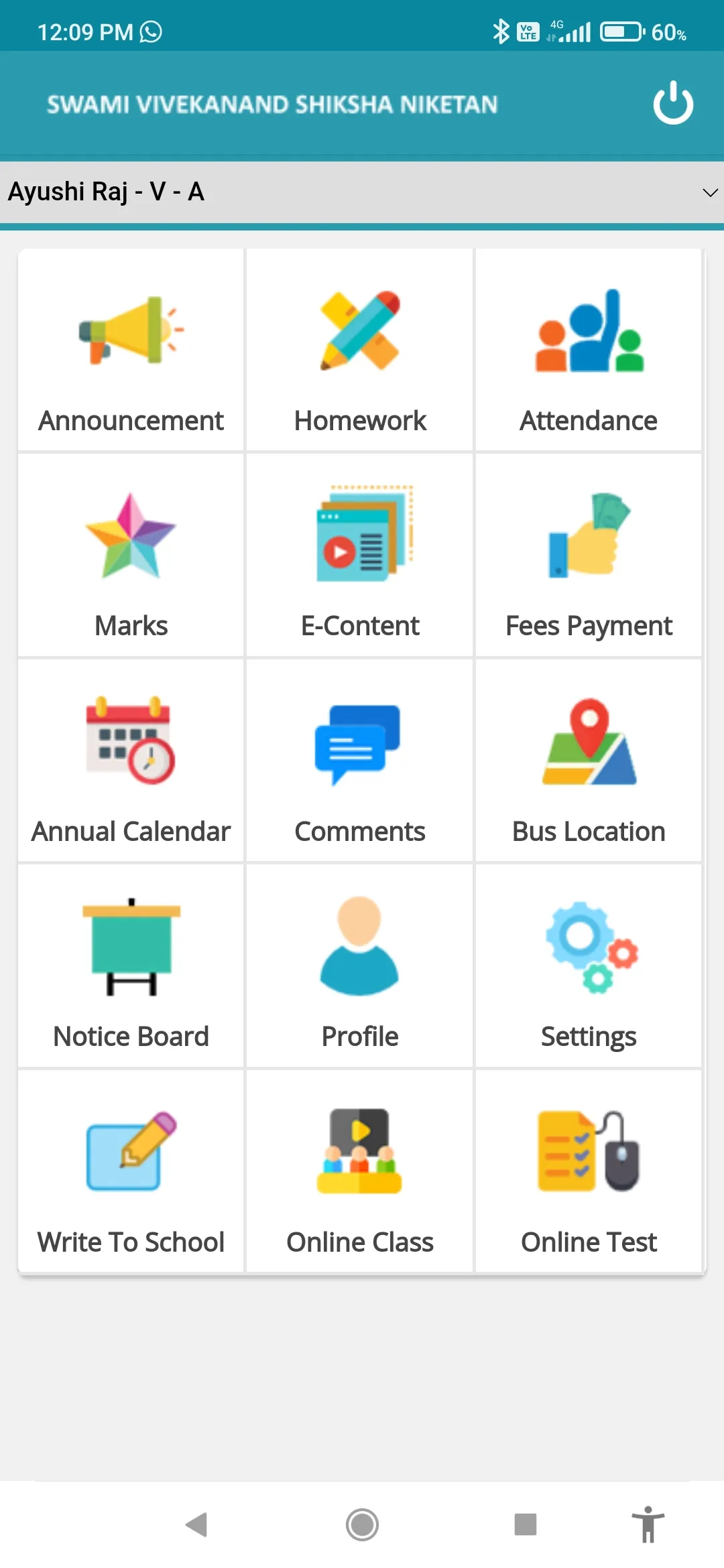Expand the Ayushi Raj student dropdown
Viewport: 724px width, 1568px height.
[x=362, y=192]
